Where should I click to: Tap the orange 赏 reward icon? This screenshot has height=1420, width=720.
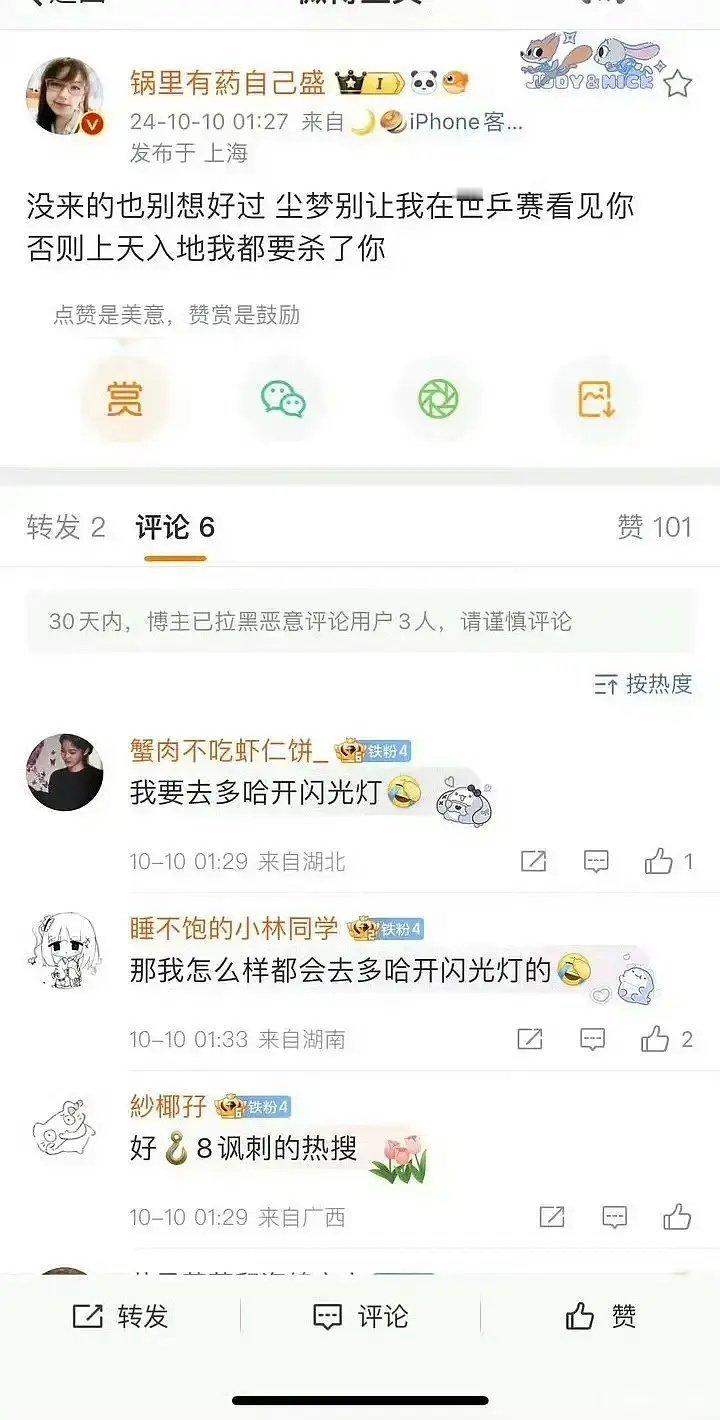(x=122, y=396)
